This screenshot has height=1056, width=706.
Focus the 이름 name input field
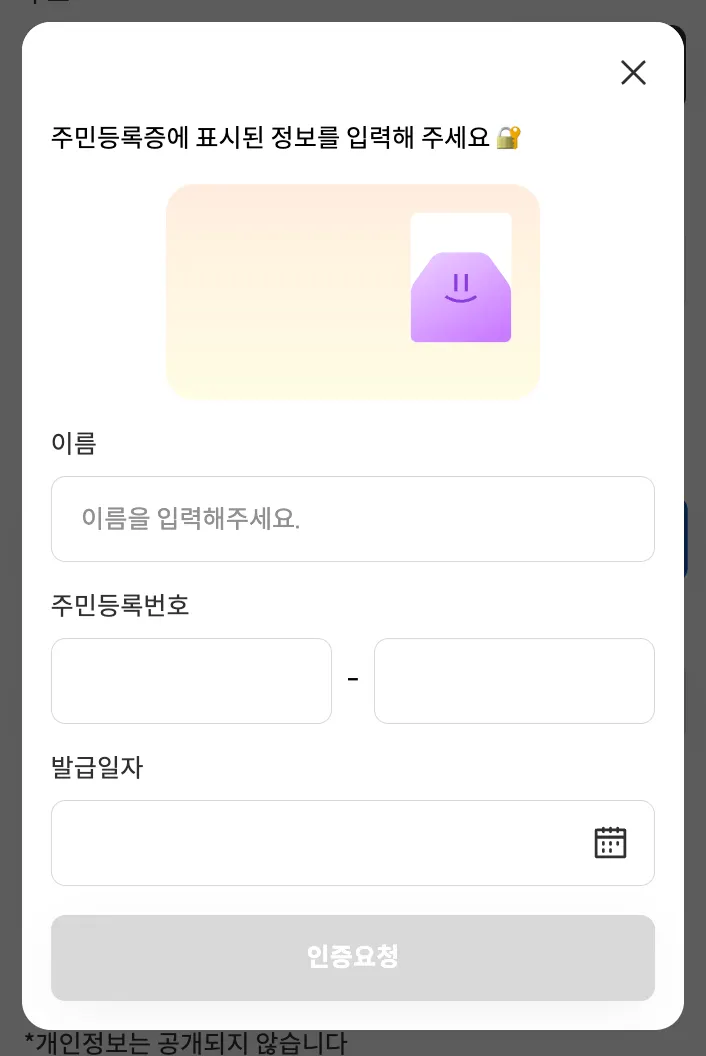[352, 519]
